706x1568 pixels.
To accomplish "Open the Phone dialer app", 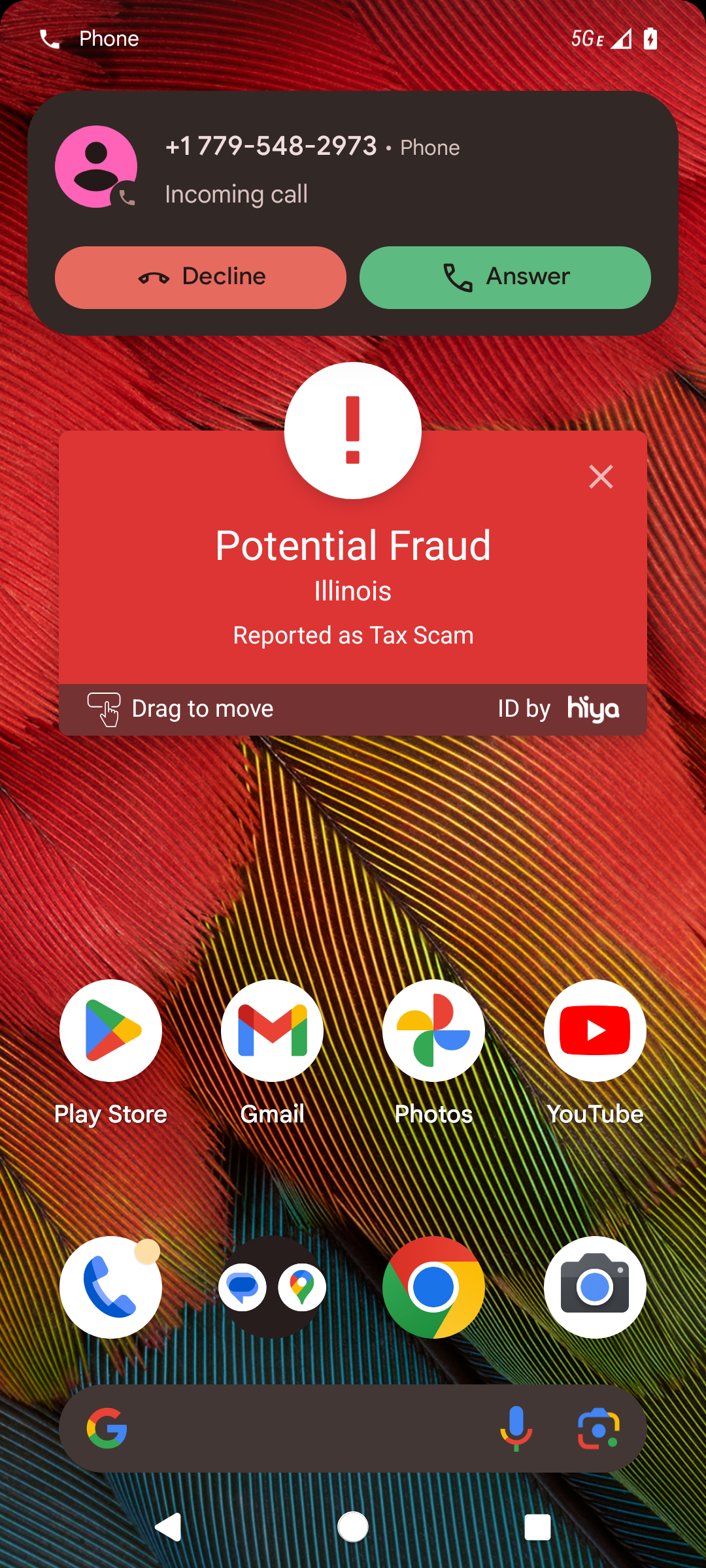I will [x=110, y=1287].
